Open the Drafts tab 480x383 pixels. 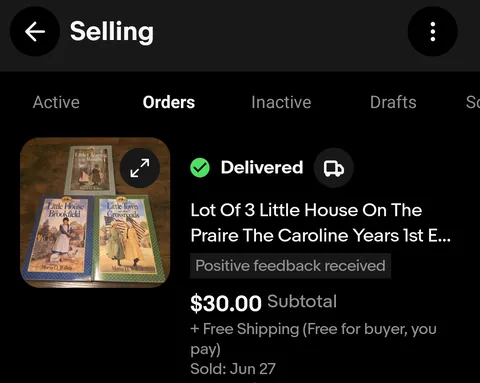[x=393, y=102]
